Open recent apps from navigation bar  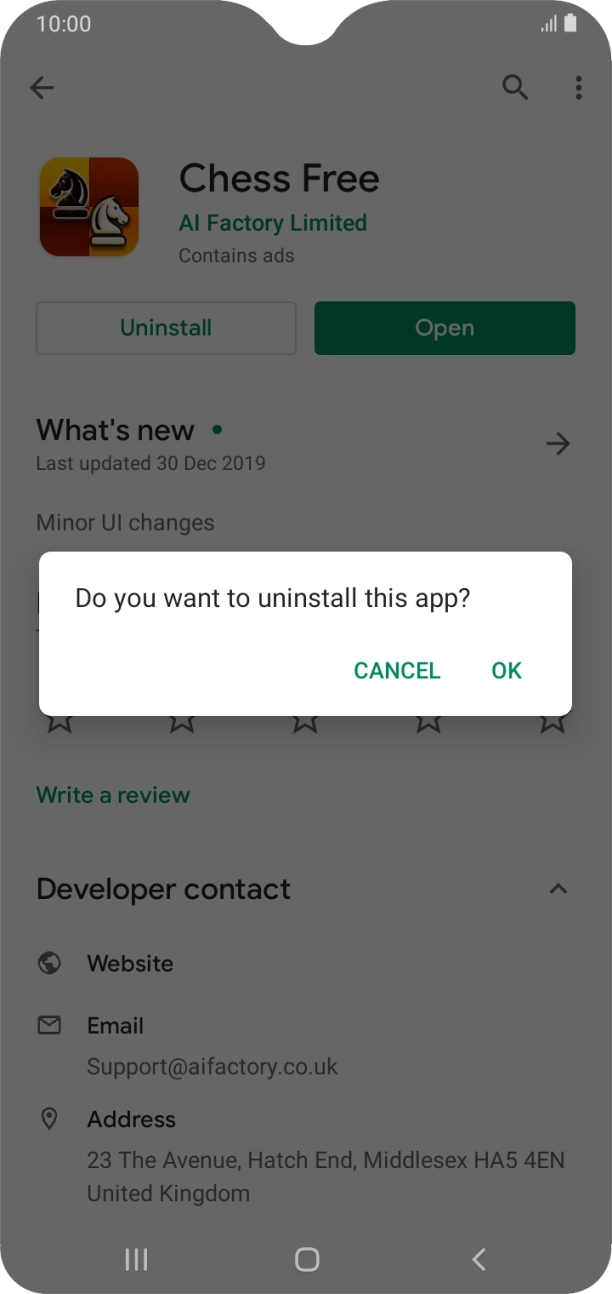pyautogui.click(x=136, y=1259)
